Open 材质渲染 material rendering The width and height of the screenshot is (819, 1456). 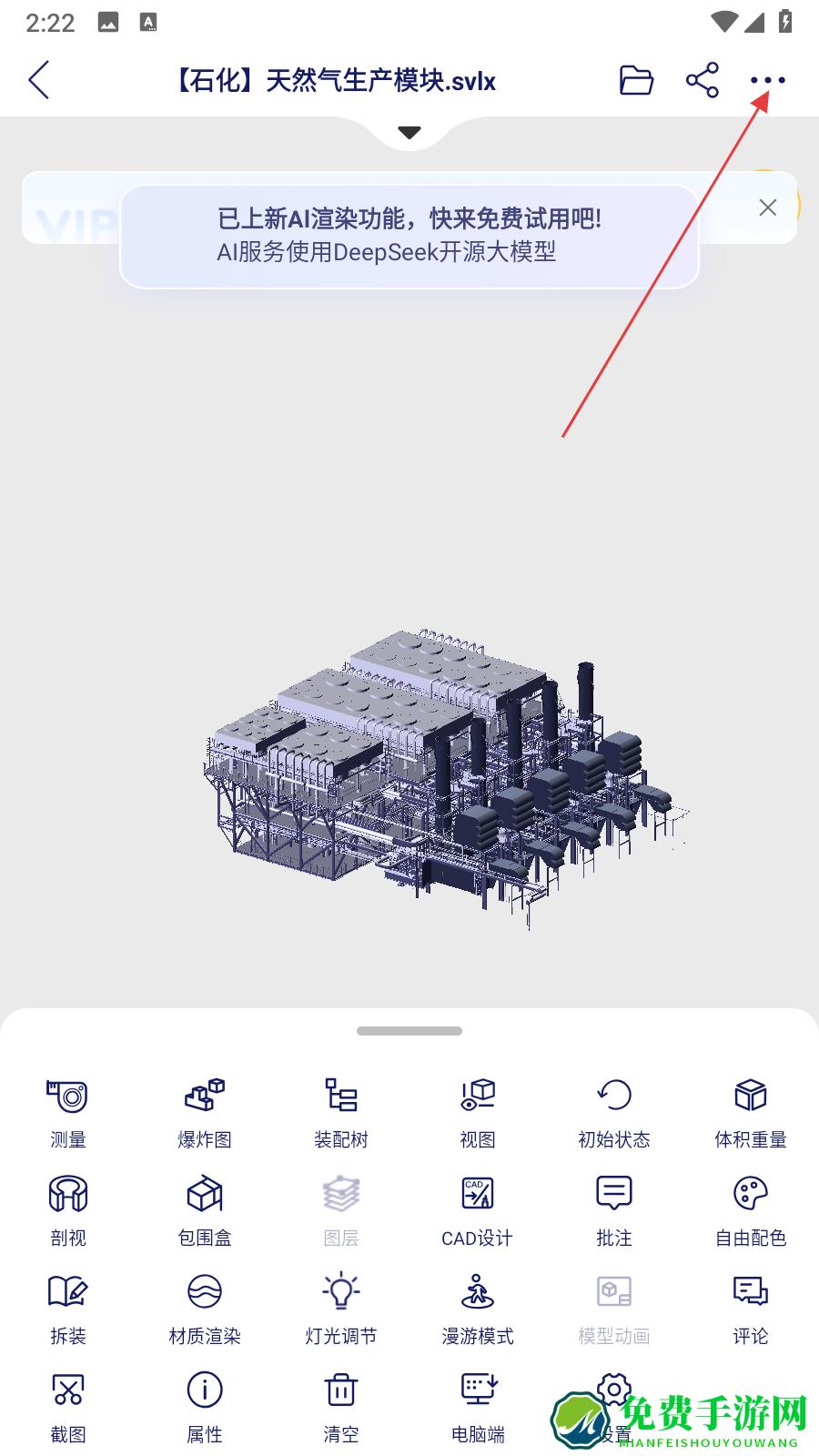pos(205,1307)
